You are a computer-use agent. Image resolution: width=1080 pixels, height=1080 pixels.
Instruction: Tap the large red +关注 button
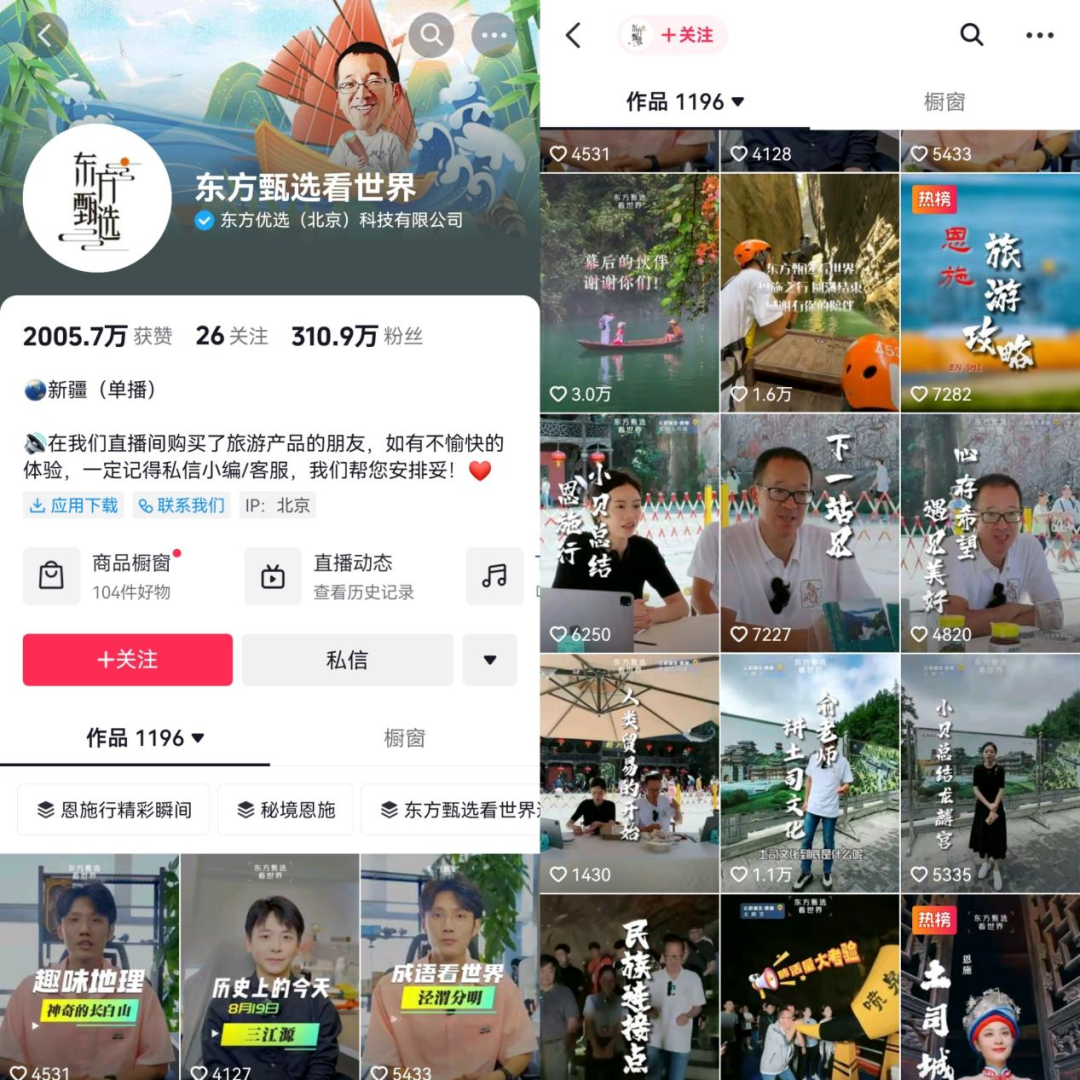(128, 660)
